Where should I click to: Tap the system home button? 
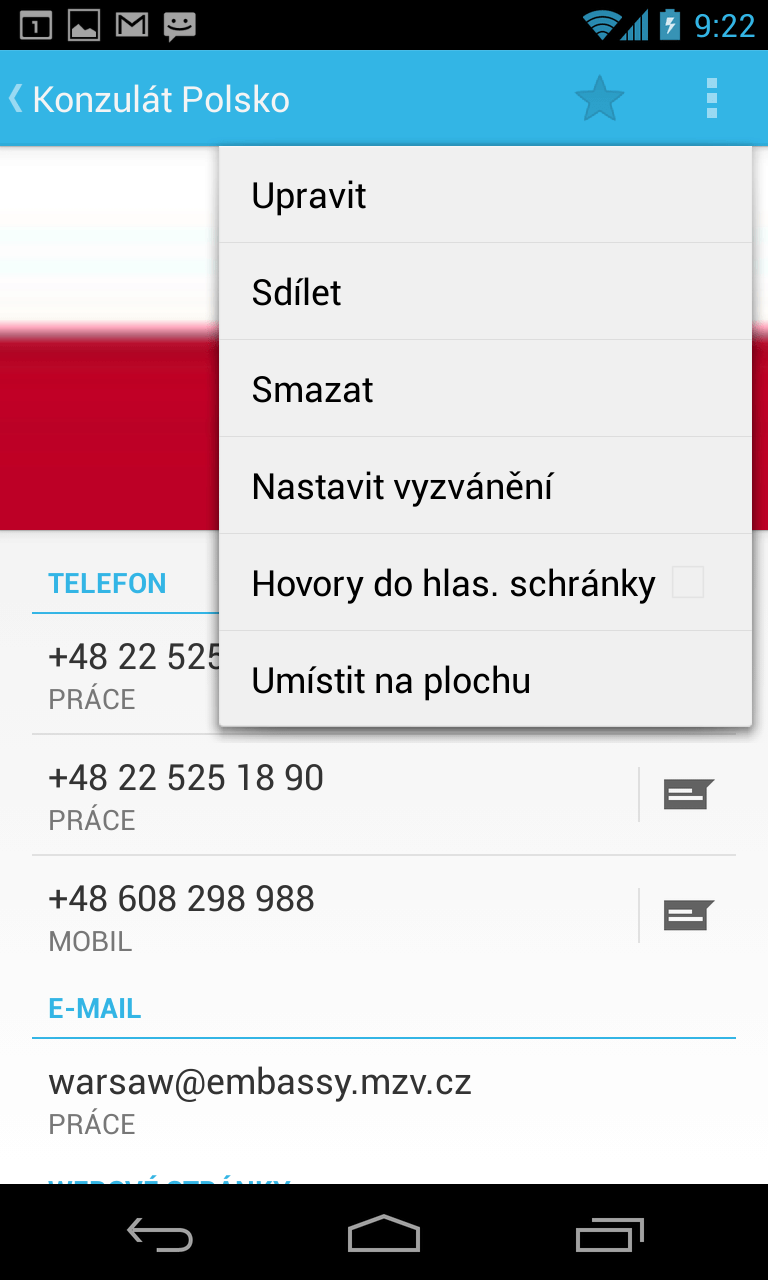[x=384, y=1234]
